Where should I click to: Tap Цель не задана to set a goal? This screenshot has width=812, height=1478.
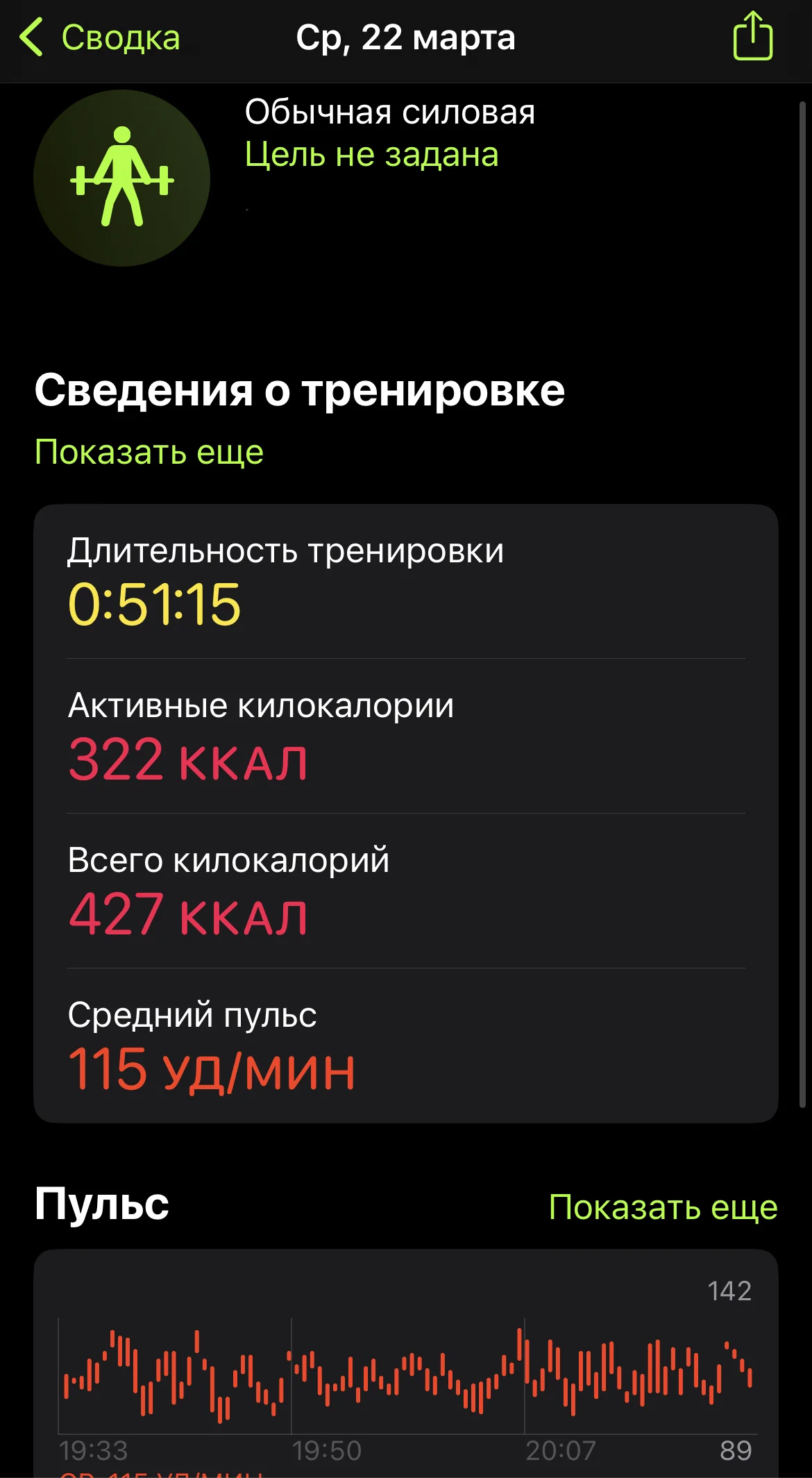tap(372, 154)
